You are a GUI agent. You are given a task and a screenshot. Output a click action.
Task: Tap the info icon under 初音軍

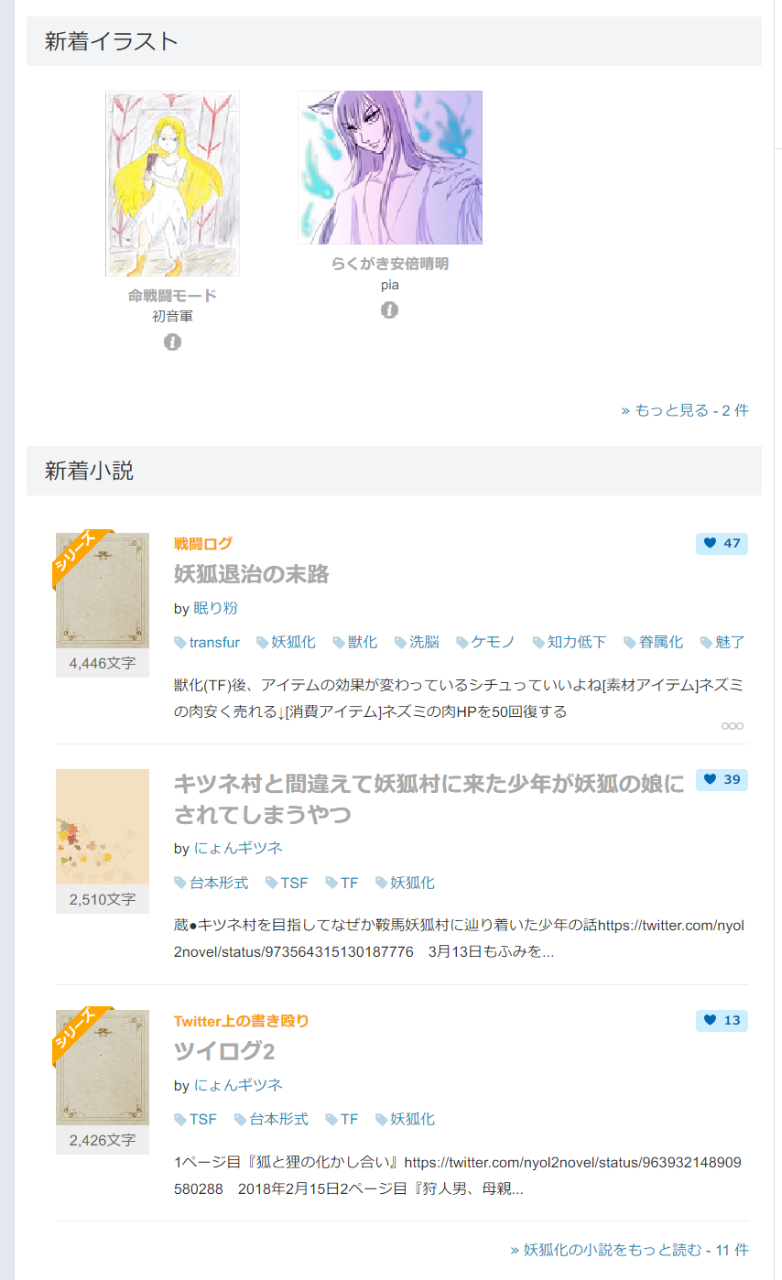[x=172, y=342]
